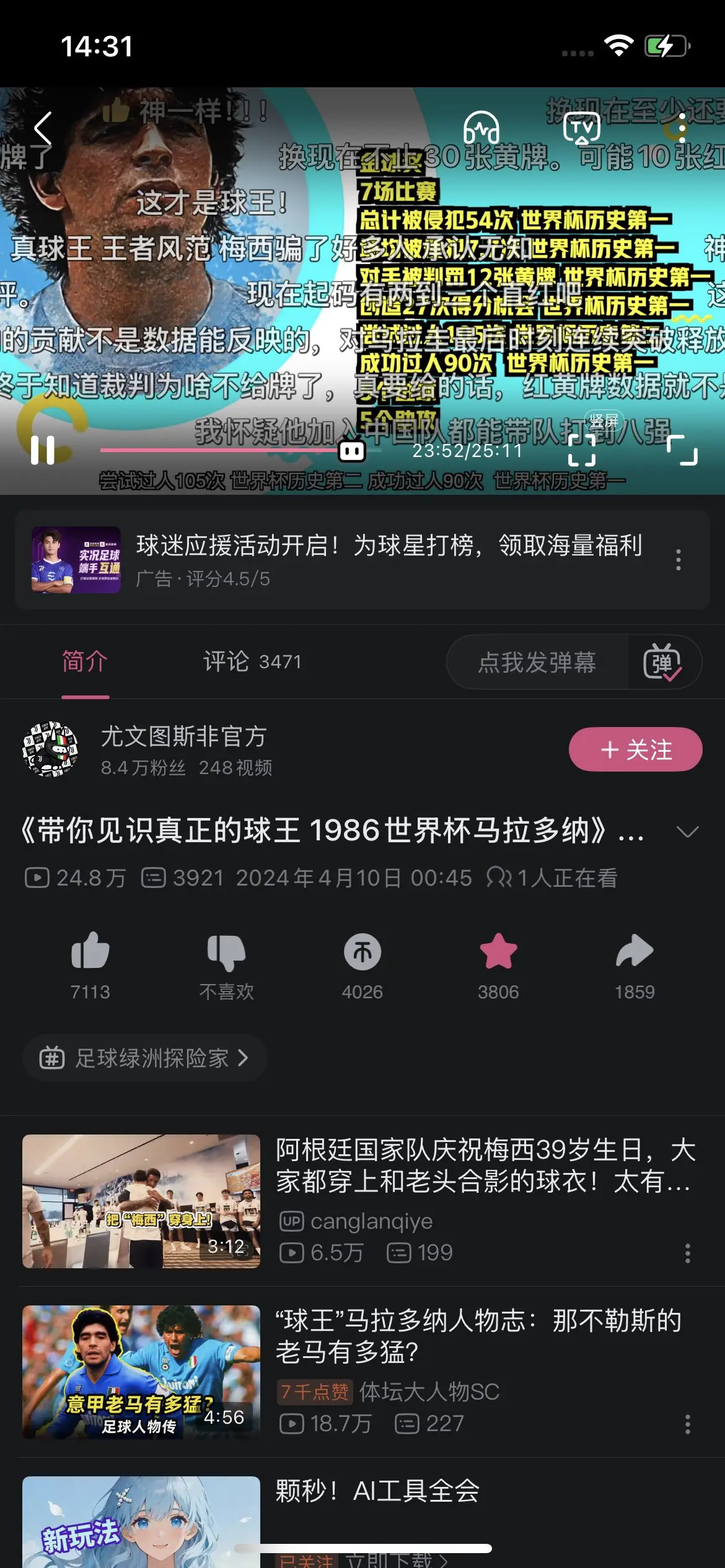
Task: Switch to audio-only listening mode
Action: tap(481, 128)
